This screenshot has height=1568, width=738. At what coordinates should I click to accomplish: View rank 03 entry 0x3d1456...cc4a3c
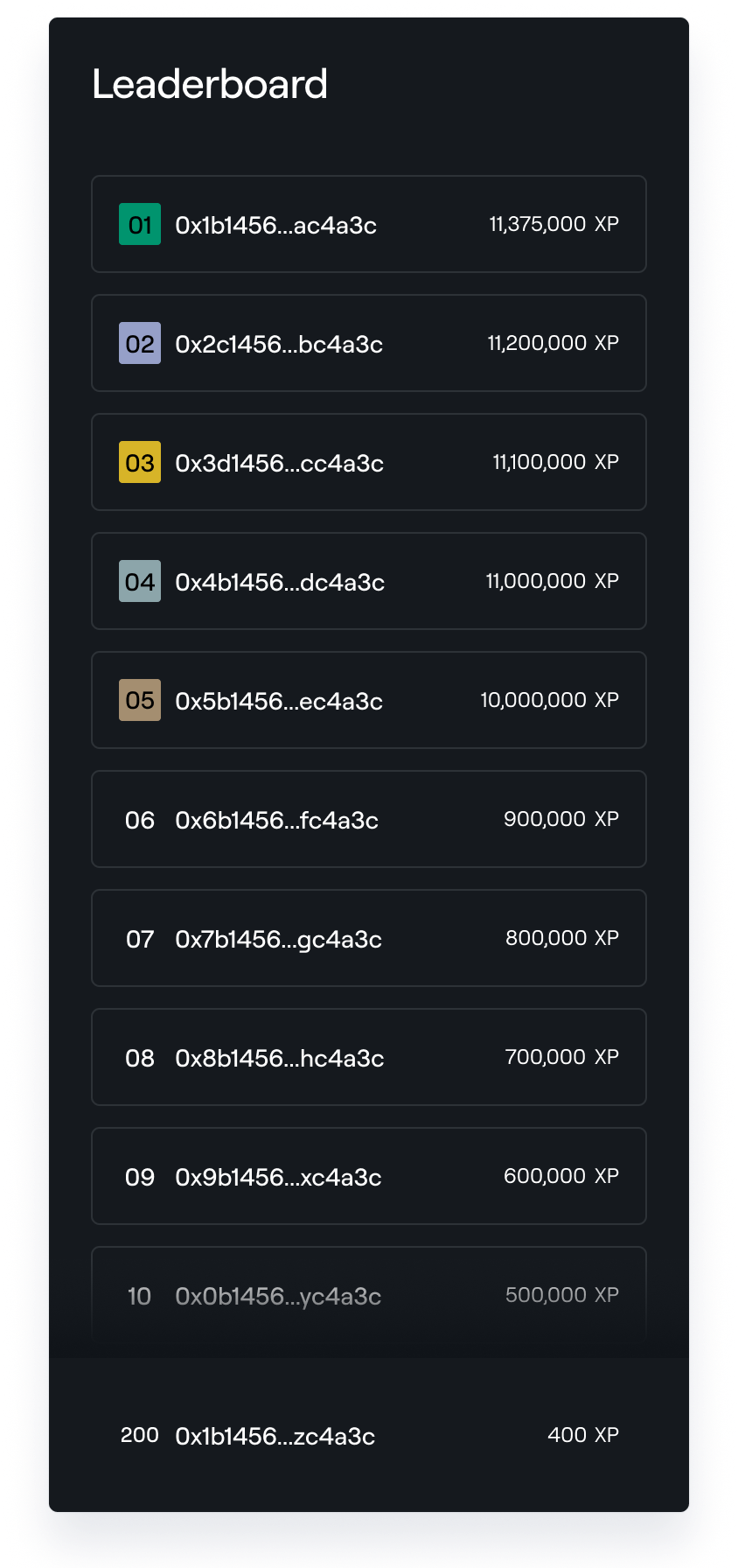[x=368, y=462]
